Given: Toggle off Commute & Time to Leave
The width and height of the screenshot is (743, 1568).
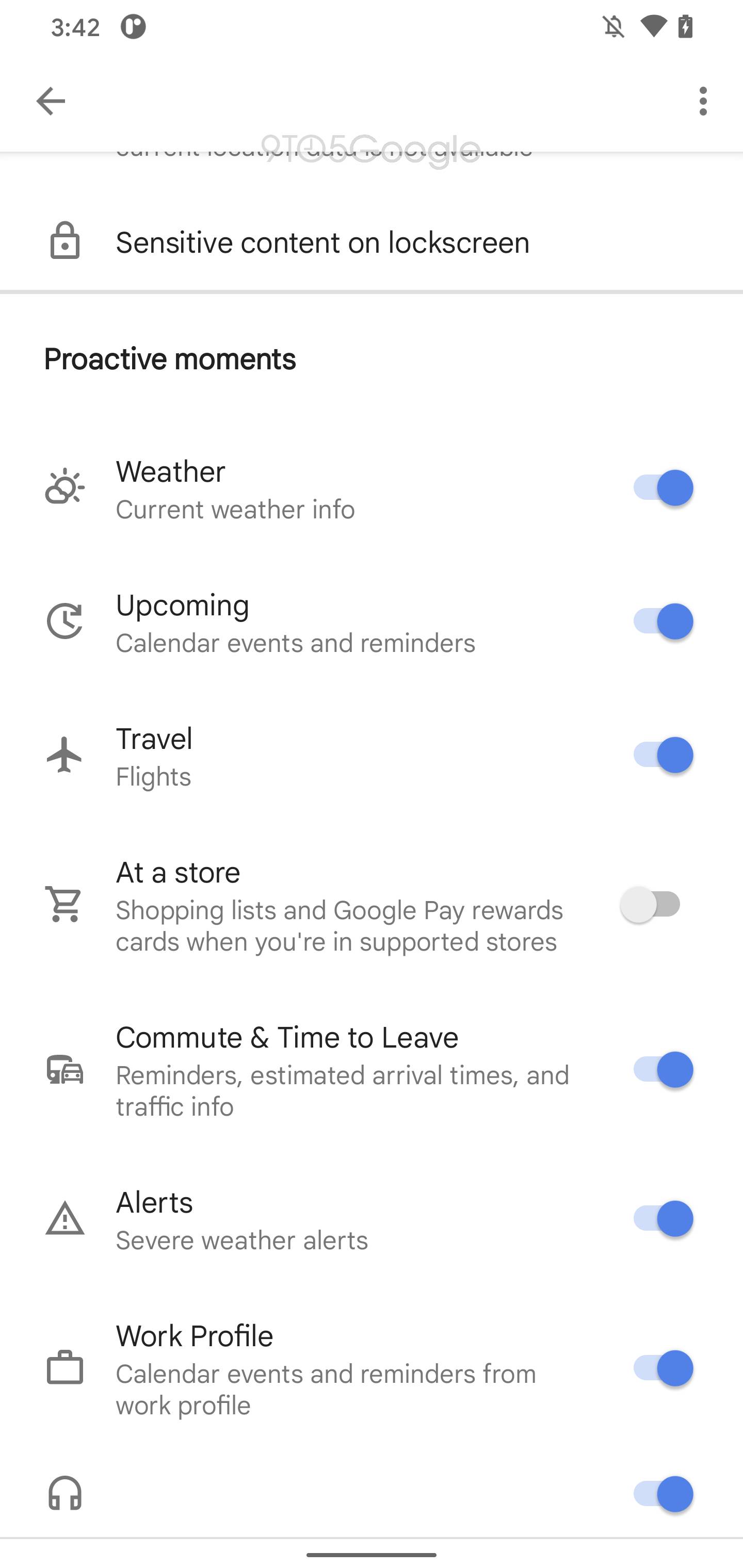Looking at the screenshot, I should [x=662, y=1069].
